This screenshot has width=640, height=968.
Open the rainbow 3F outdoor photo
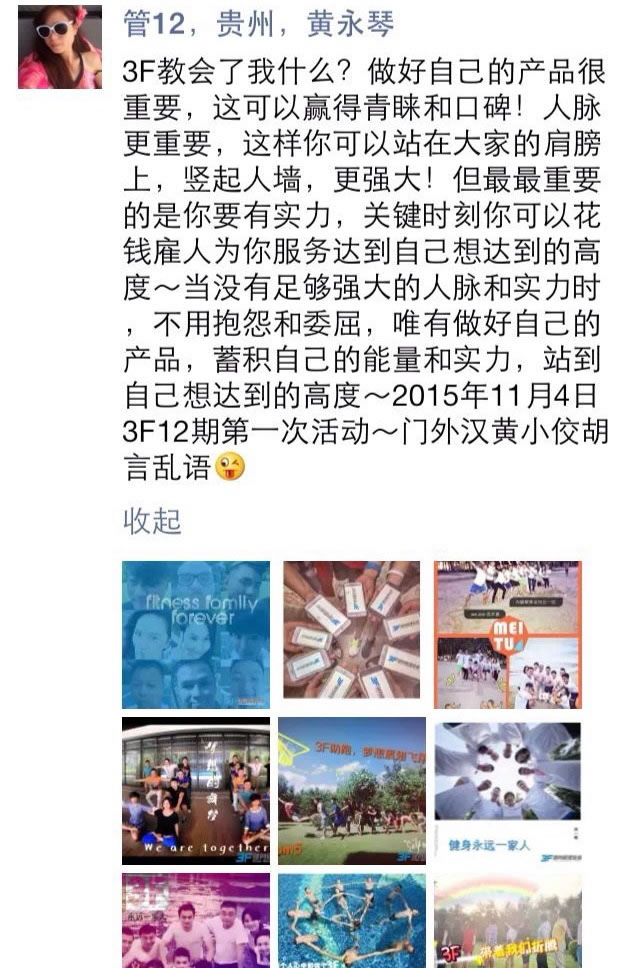point(507,920)
